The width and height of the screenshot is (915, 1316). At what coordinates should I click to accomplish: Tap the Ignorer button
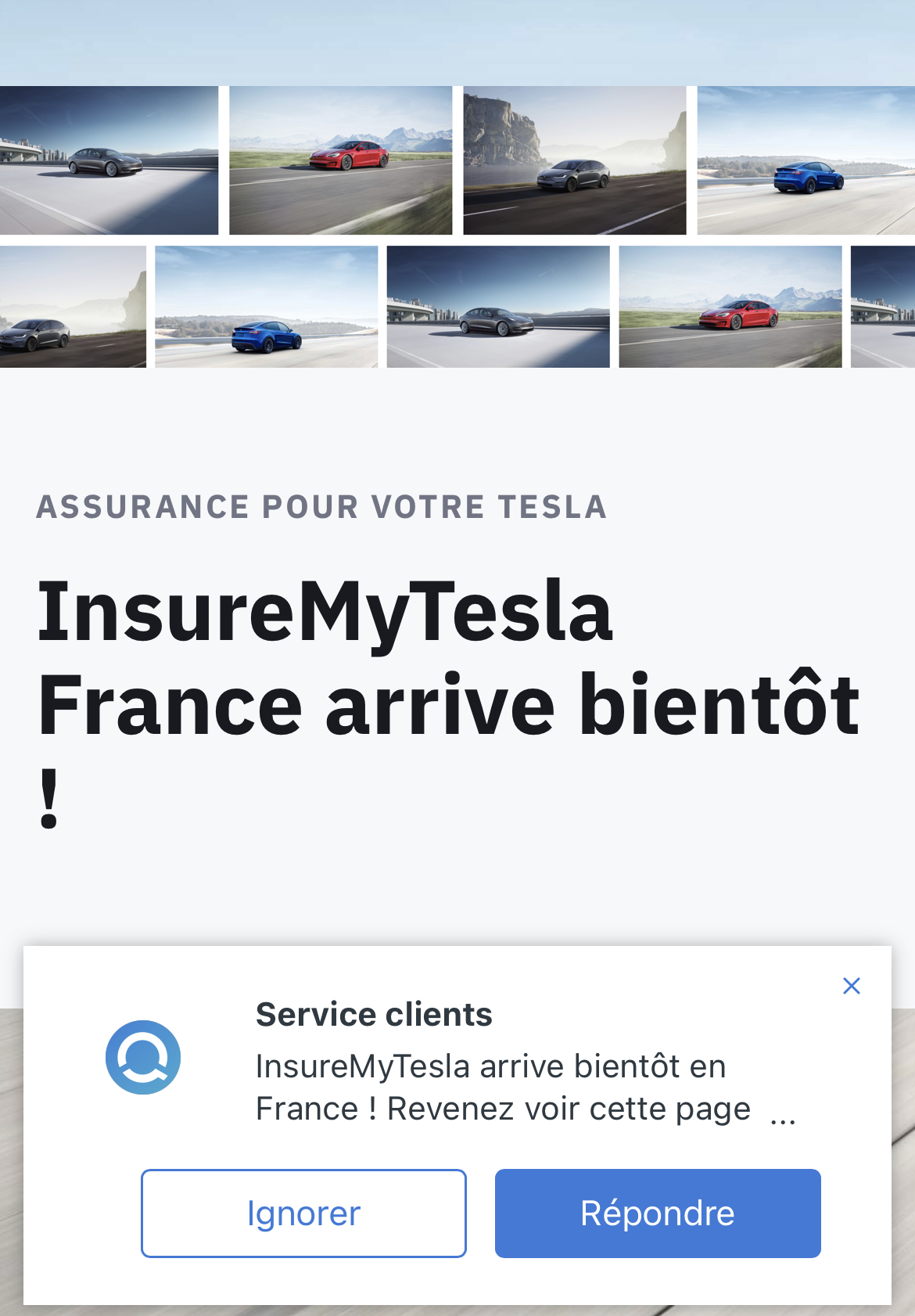303,1214
